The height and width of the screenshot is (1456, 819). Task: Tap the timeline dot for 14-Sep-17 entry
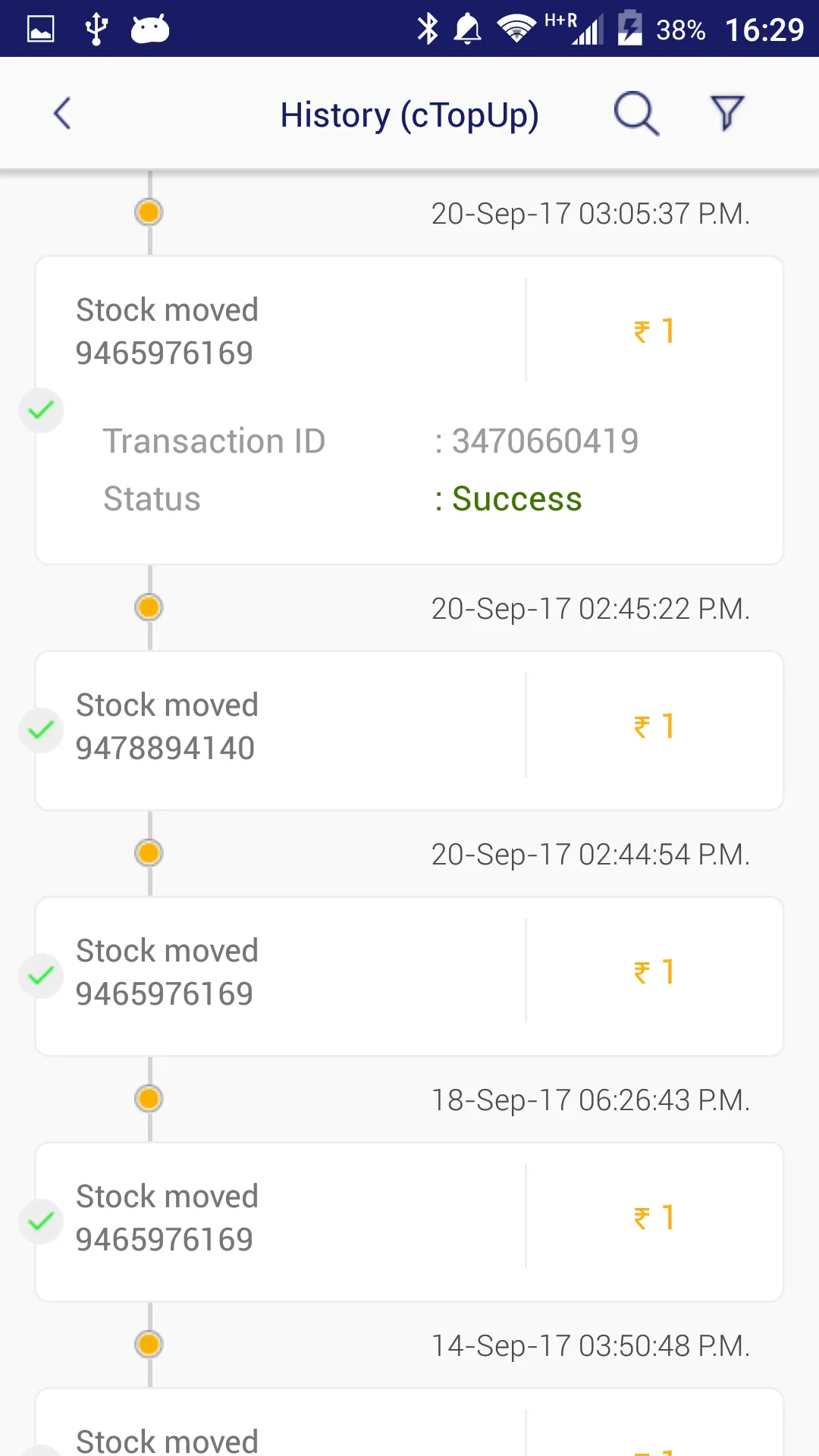point(149,1344)
